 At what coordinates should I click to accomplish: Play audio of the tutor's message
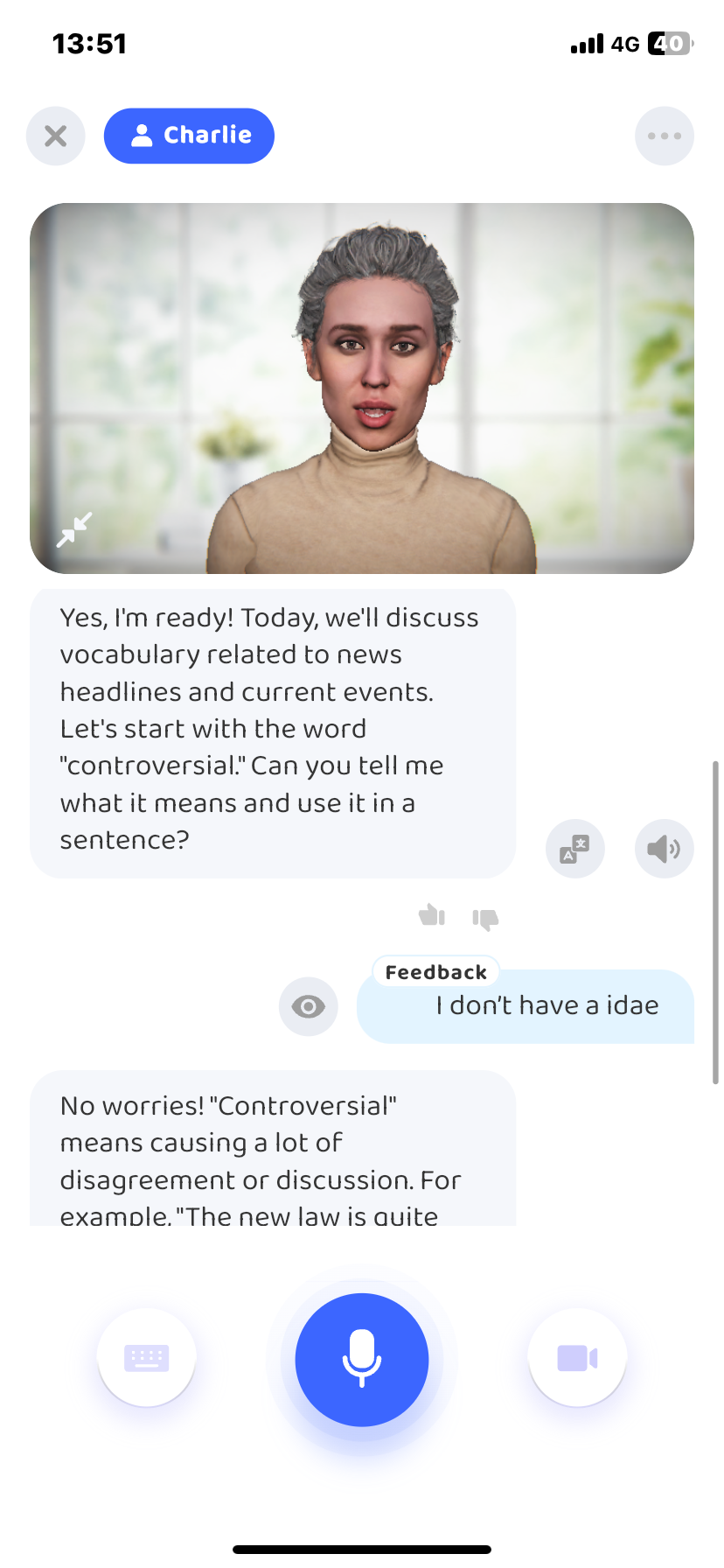pos(664,849)
